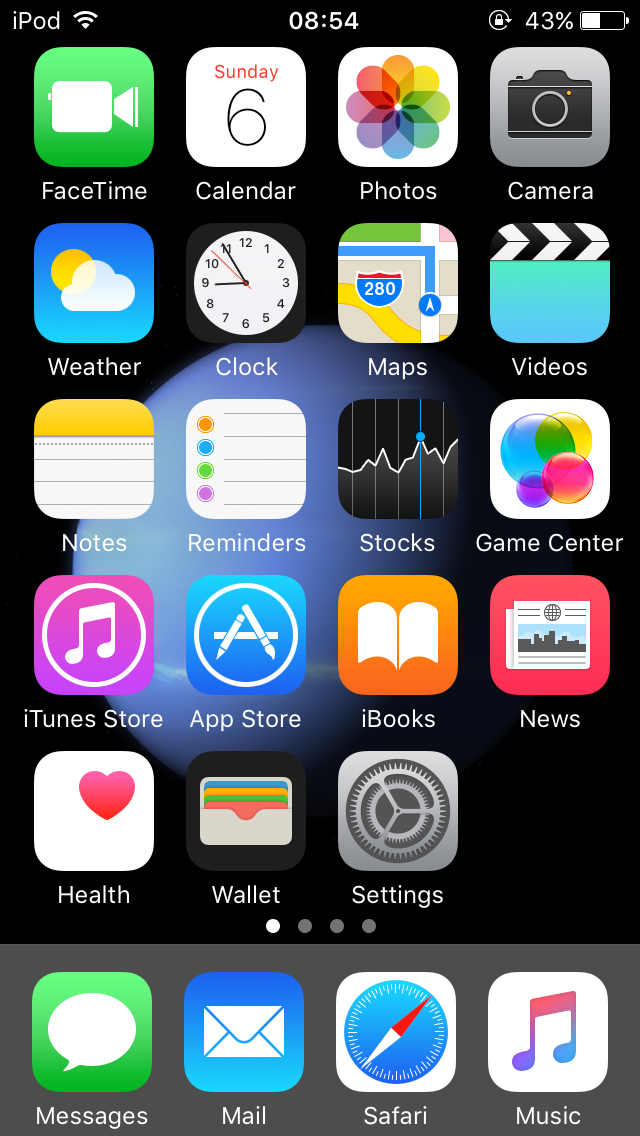Open Photos

coord(397,107)
